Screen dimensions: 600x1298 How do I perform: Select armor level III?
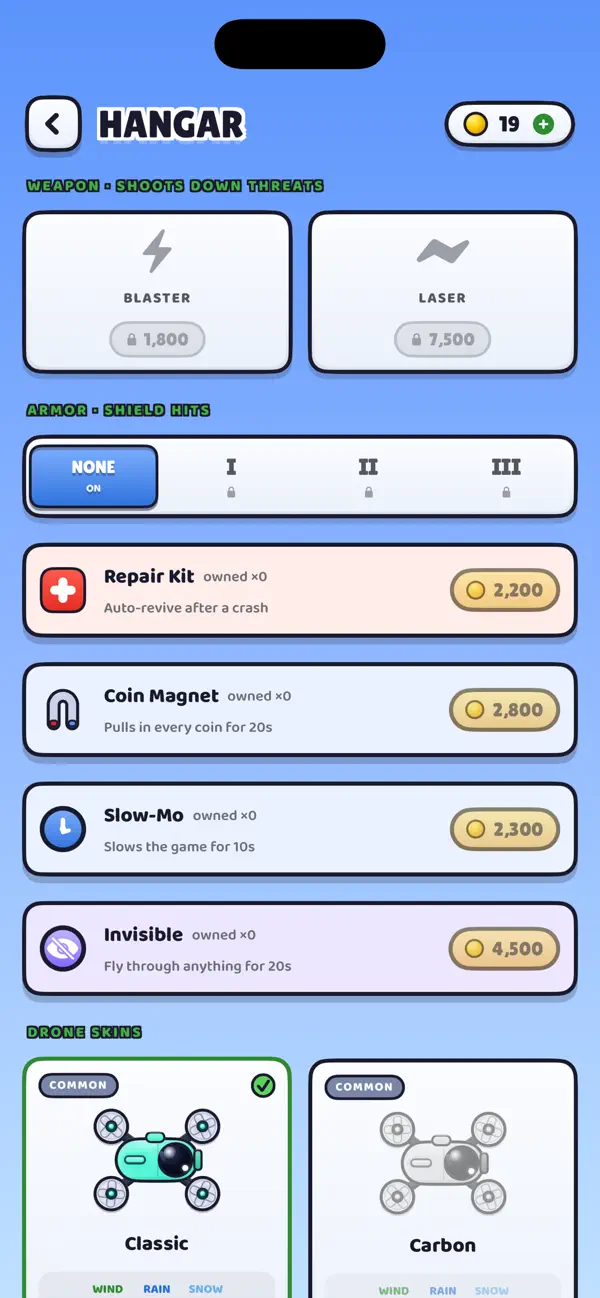(506, 476)
